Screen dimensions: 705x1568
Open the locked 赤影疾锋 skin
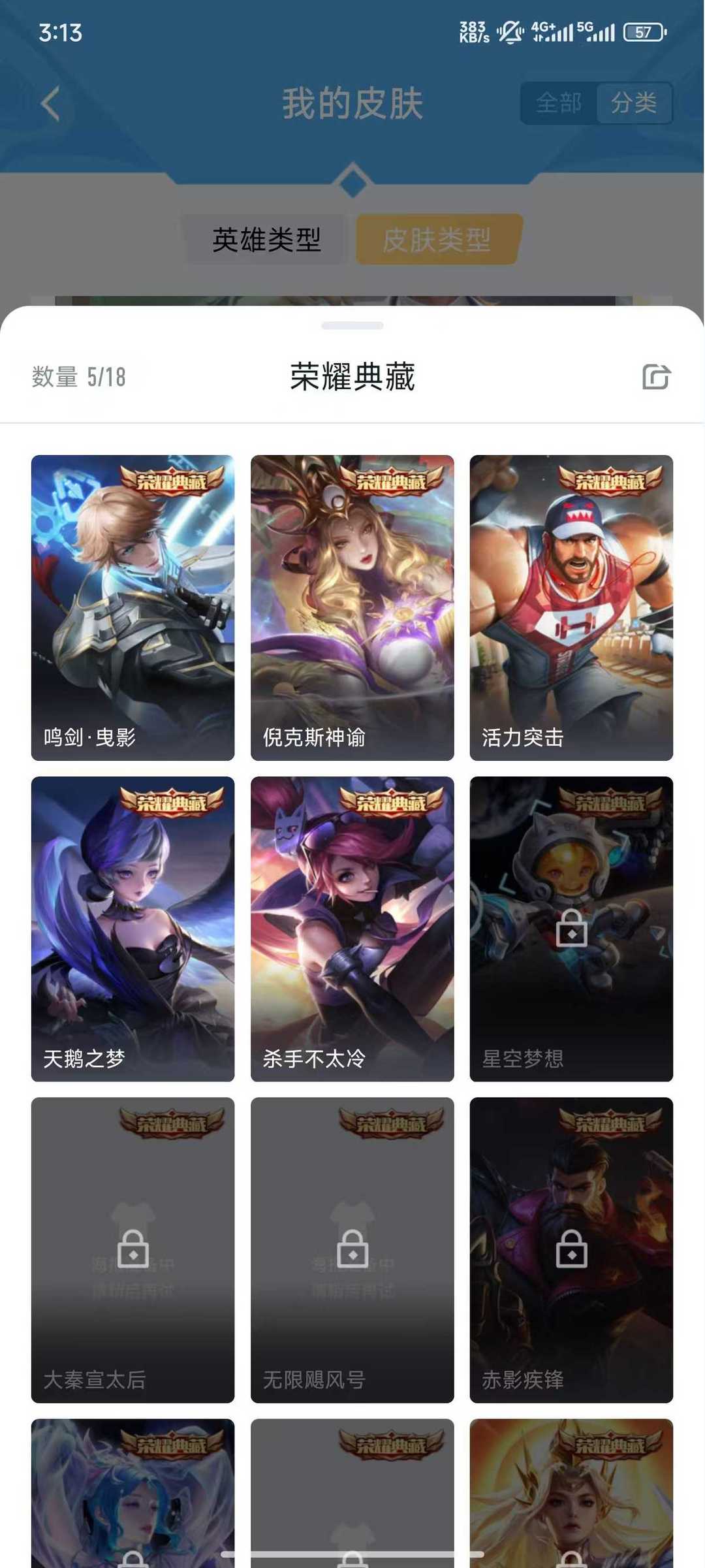pyautogui.click(x=571, y=1249)
